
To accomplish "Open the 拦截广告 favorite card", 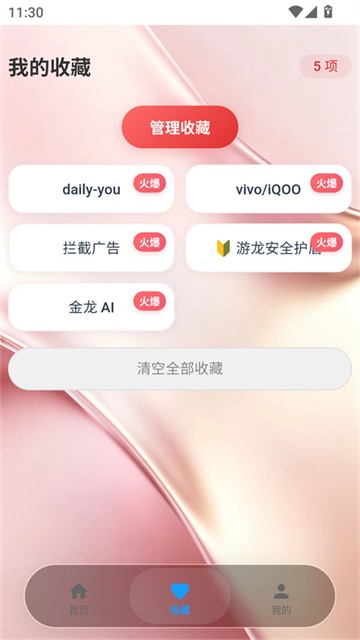I will click(91, 248).
